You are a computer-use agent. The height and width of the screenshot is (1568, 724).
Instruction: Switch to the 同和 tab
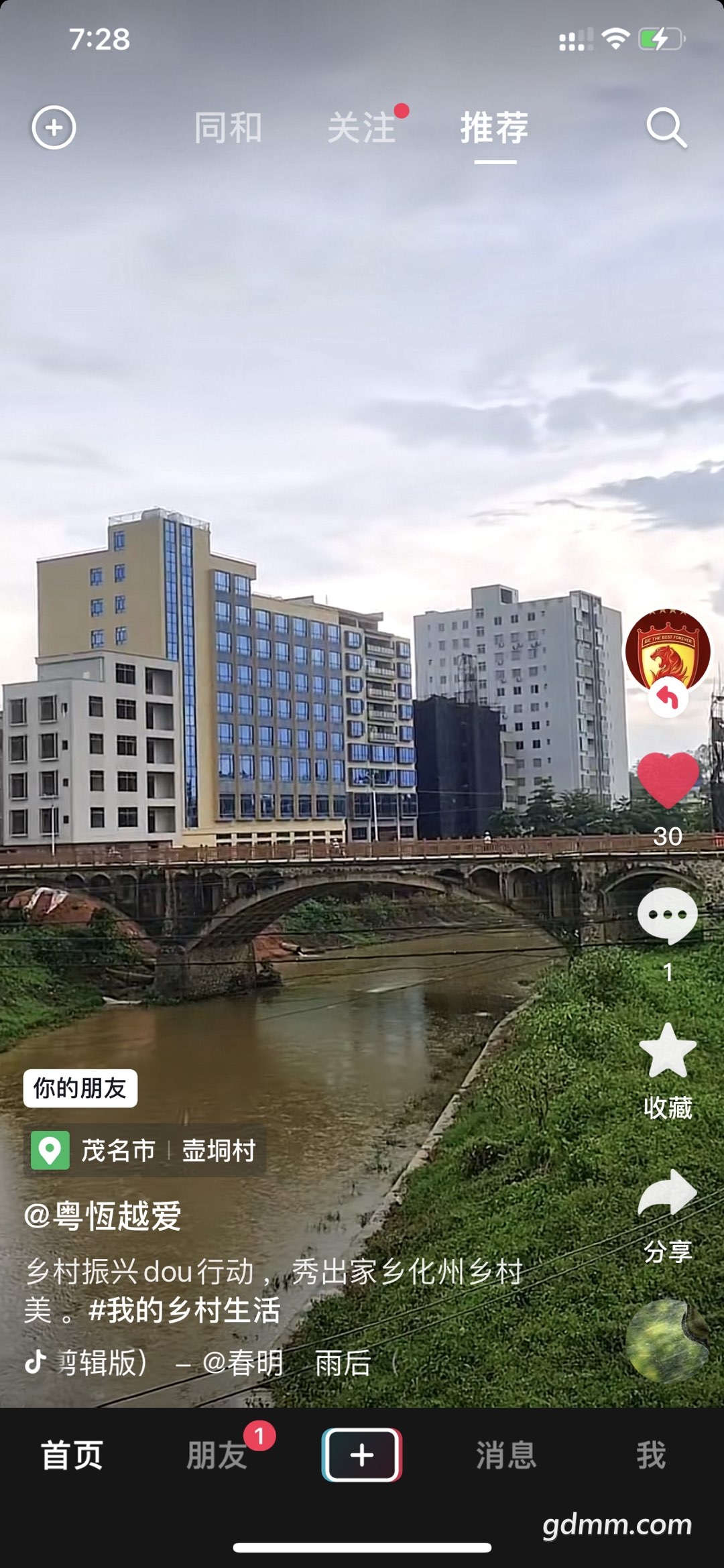click(228, 127)
